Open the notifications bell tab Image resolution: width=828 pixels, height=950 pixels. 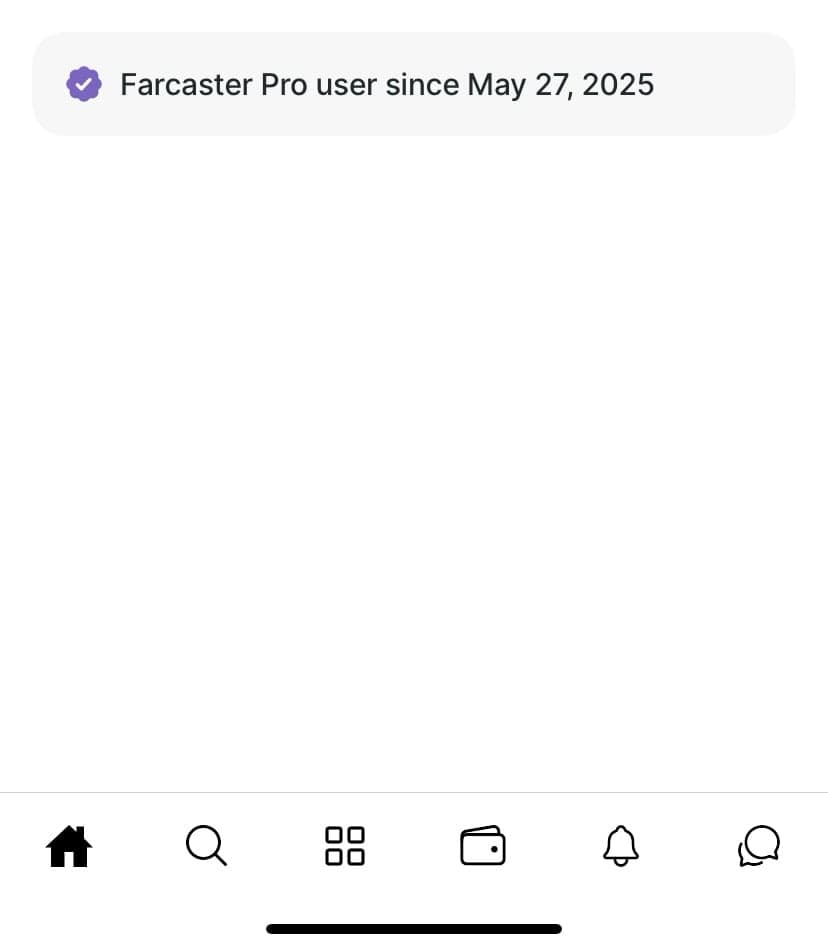coord(621,846)
